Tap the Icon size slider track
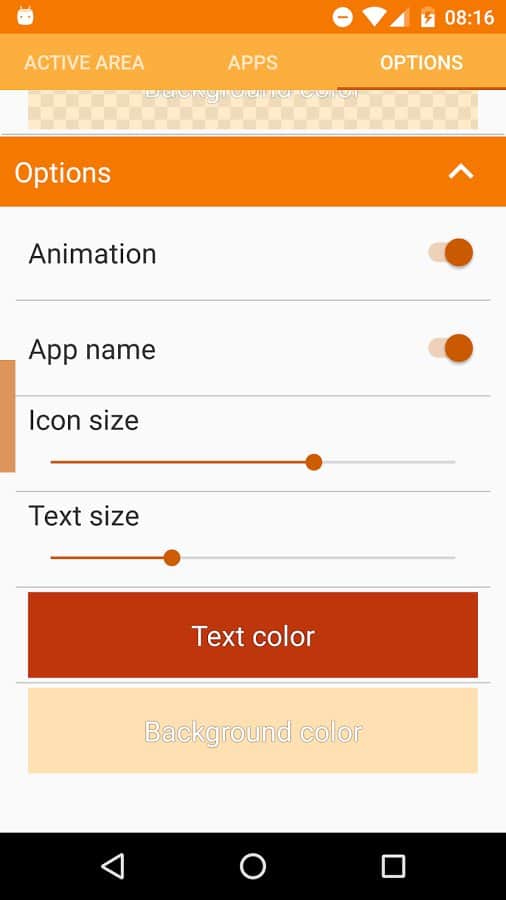The width and height of the screenshot is (506, 900). click(x=252, y=462)
